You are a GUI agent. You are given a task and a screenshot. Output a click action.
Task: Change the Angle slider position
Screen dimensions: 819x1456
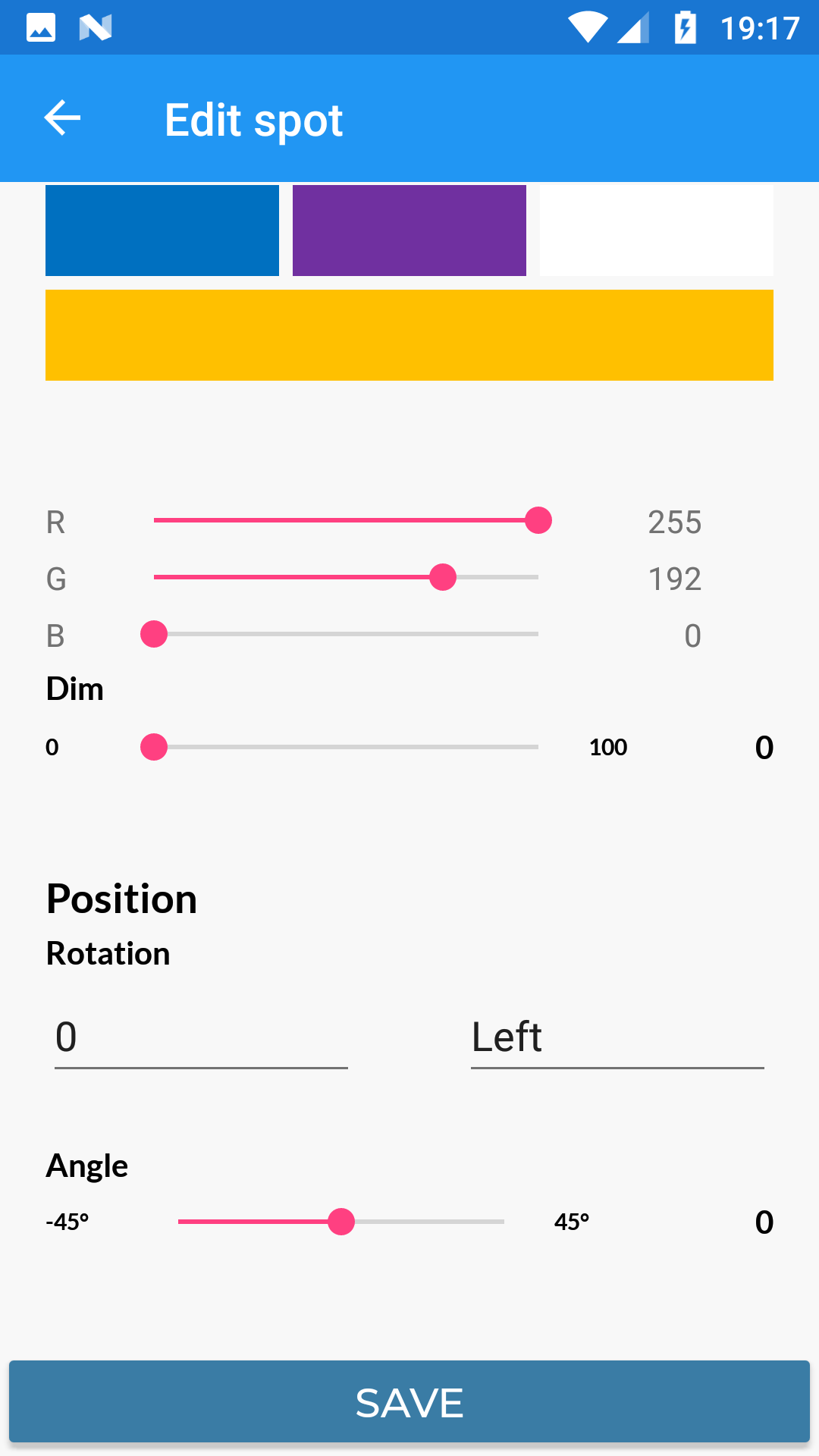tap(341, 1222)
